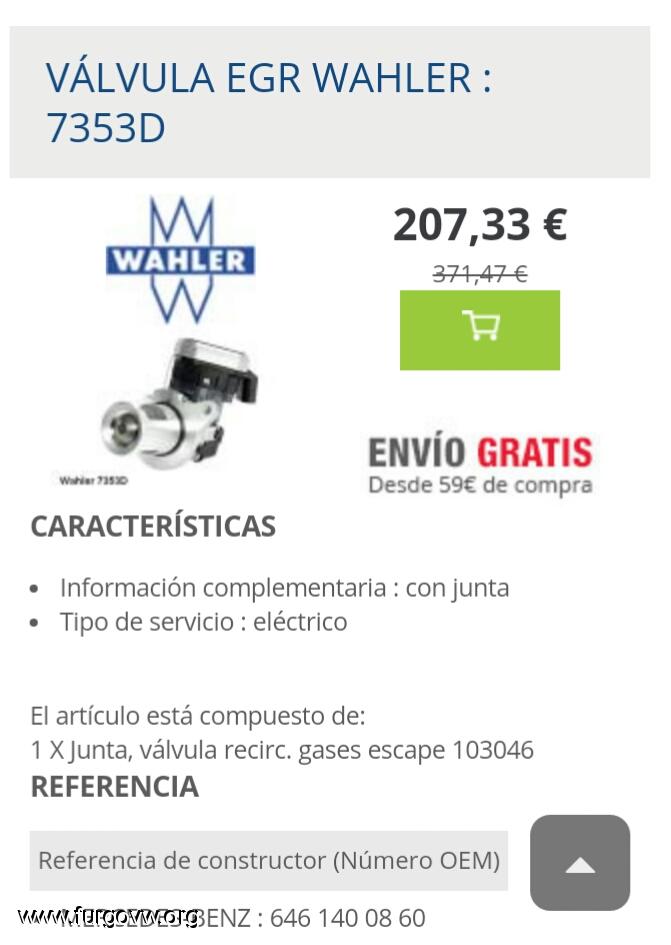
Task: Tap the scroll-to-top arrow button
Action: click(579, 863)
